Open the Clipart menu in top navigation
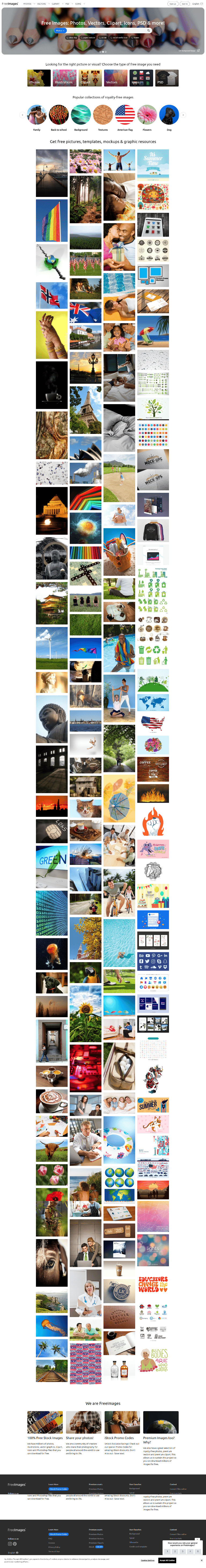Viewport: 206px width, 1568px height. (x=56, y=4)
